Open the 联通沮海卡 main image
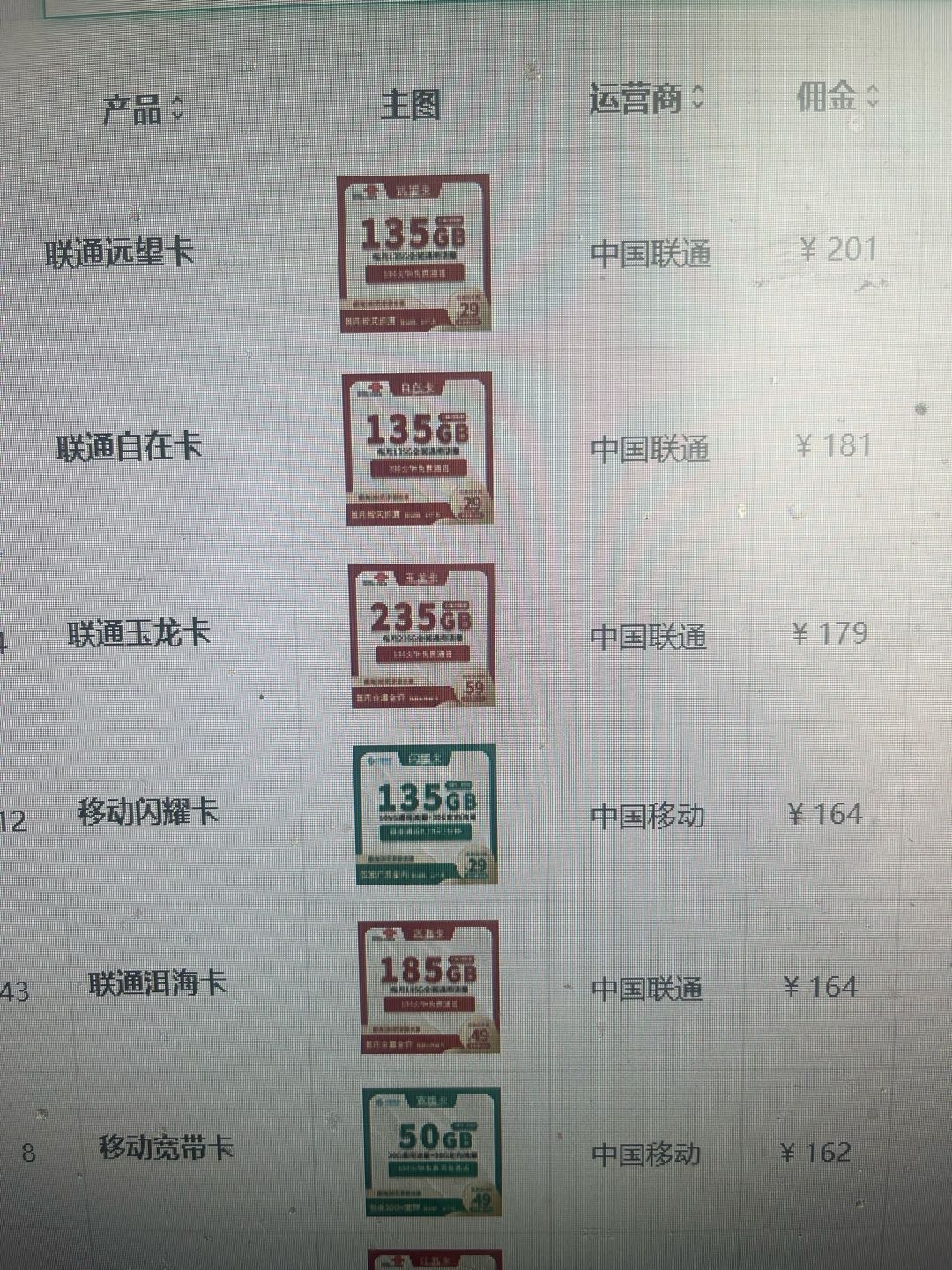This screenshot has height=1270, width=952. click(x=428, y=986)
